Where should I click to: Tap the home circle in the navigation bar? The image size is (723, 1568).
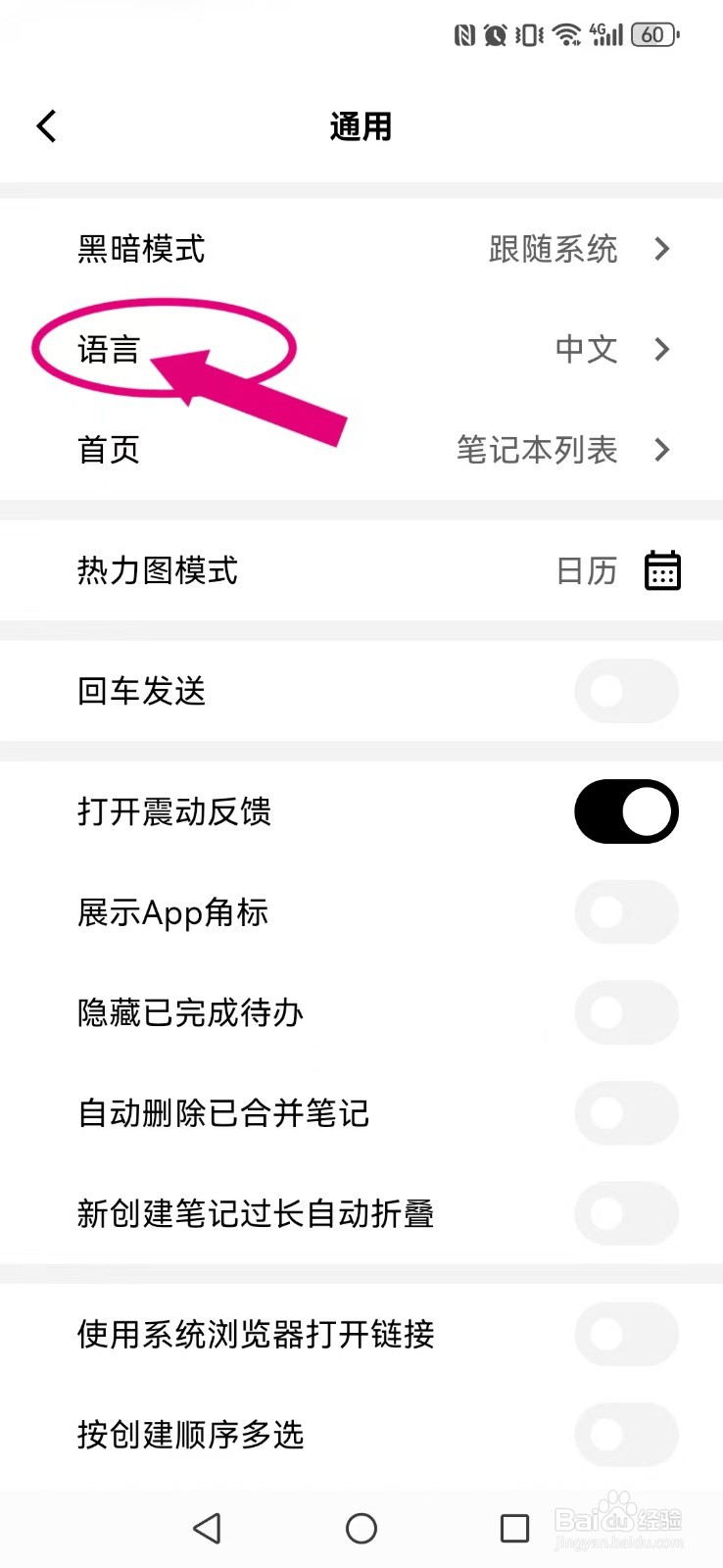click(361, 1528)
